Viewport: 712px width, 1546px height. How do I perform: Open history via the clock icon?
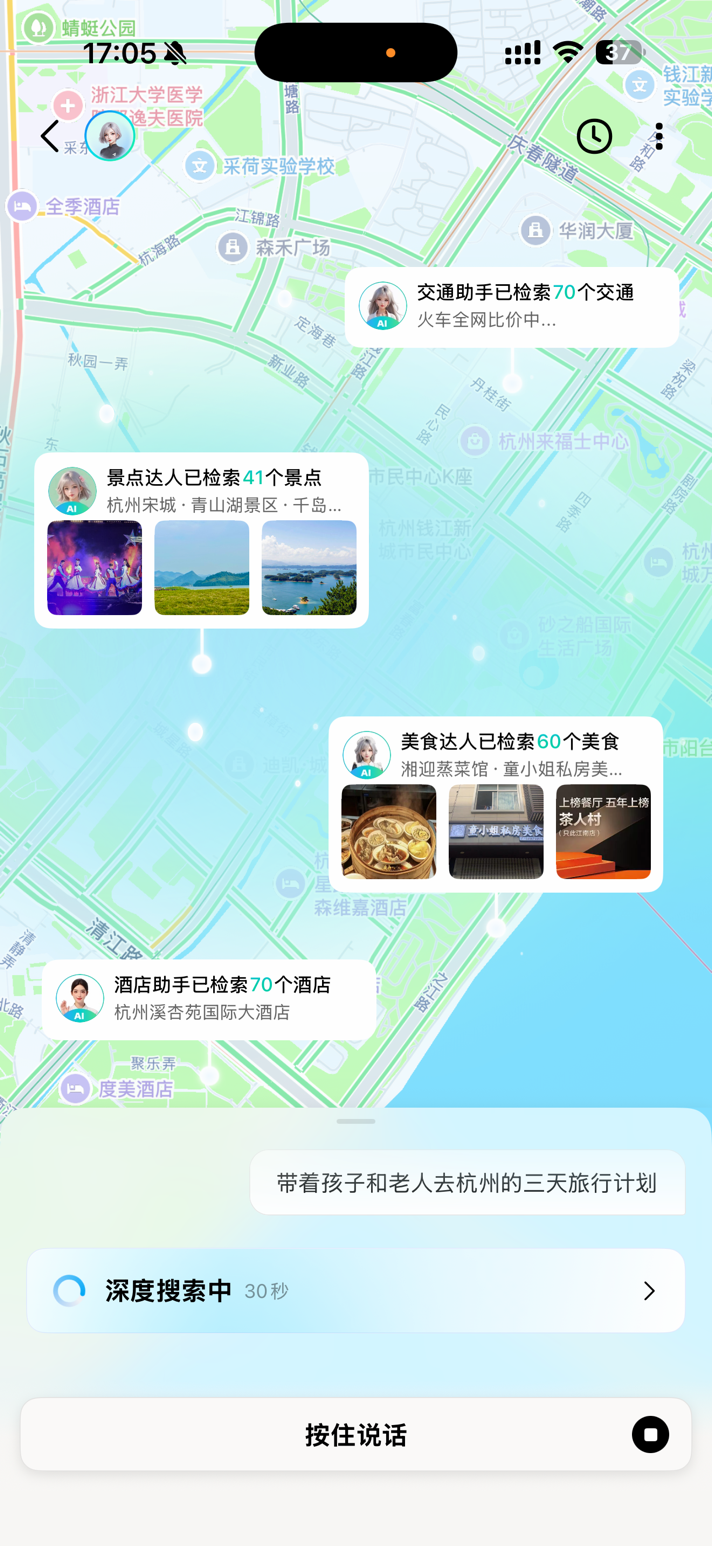point(594,136)
